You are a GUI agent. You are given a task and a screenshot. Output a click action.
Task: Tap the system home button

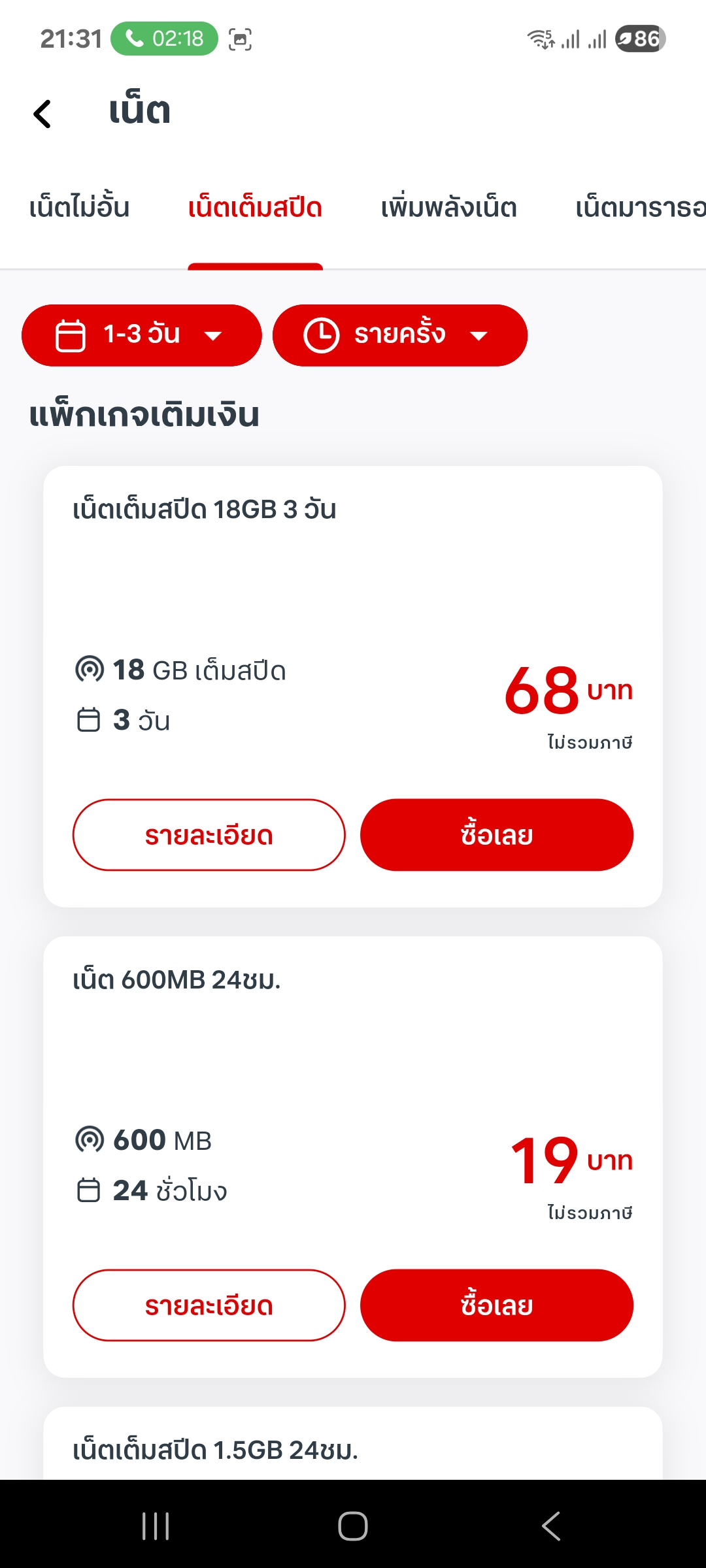[x=353, y=1527]
